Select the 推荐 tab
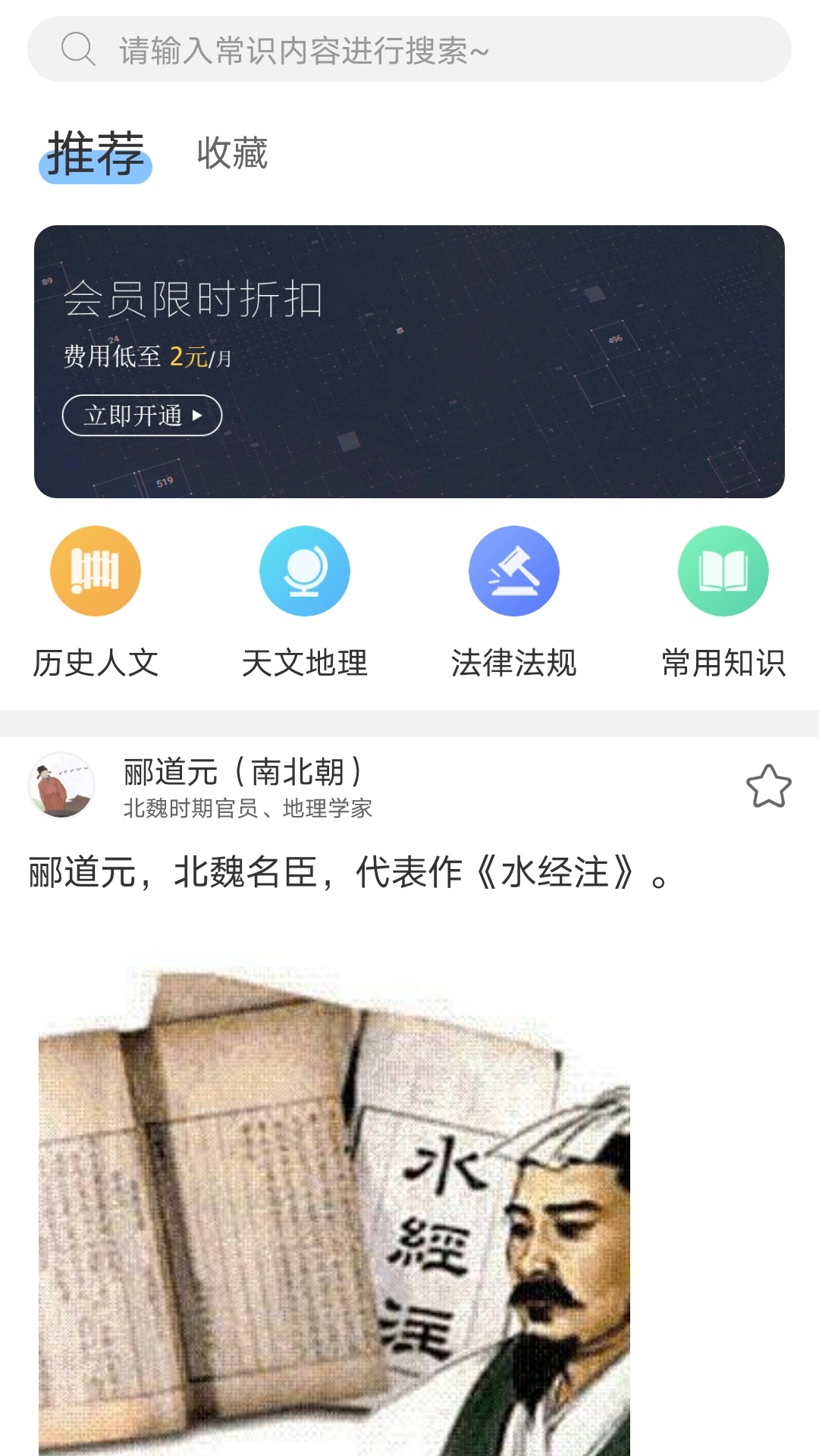The width and height of the screenshot is (819, 1456). (96, 154)
